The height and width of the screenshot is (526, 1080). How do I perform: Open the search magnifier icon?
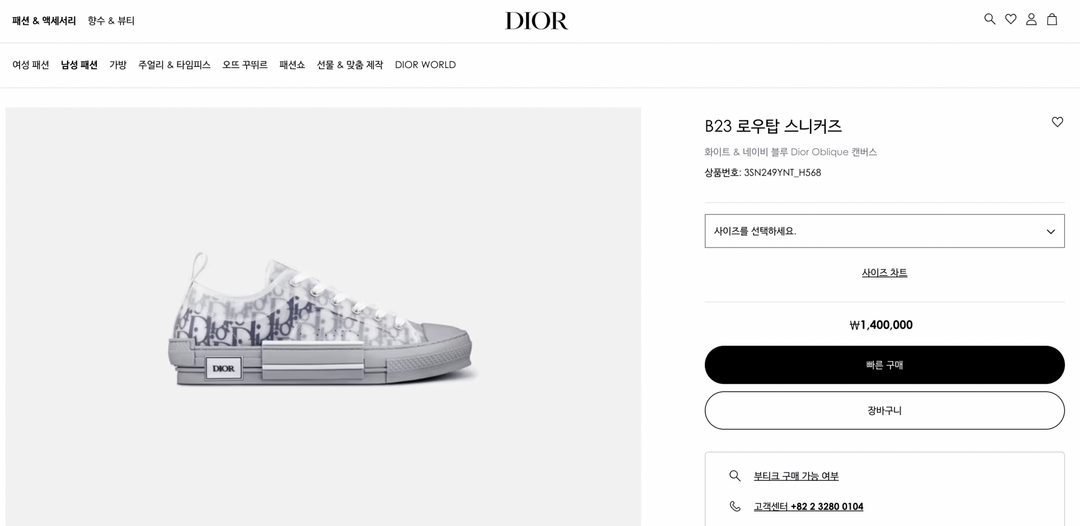[990, 19]
